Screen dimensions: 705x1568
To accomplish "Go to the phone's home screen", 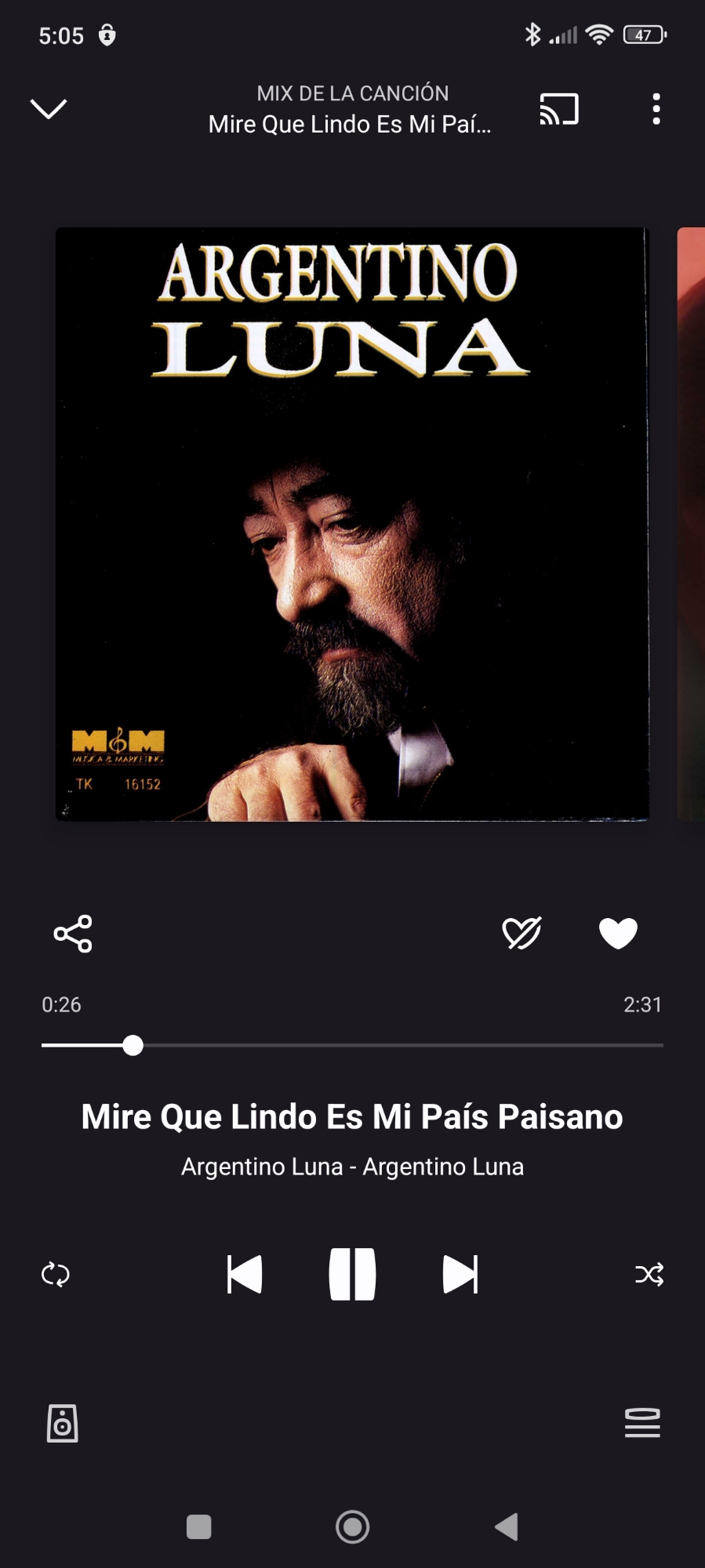I will coord(352,1526).
